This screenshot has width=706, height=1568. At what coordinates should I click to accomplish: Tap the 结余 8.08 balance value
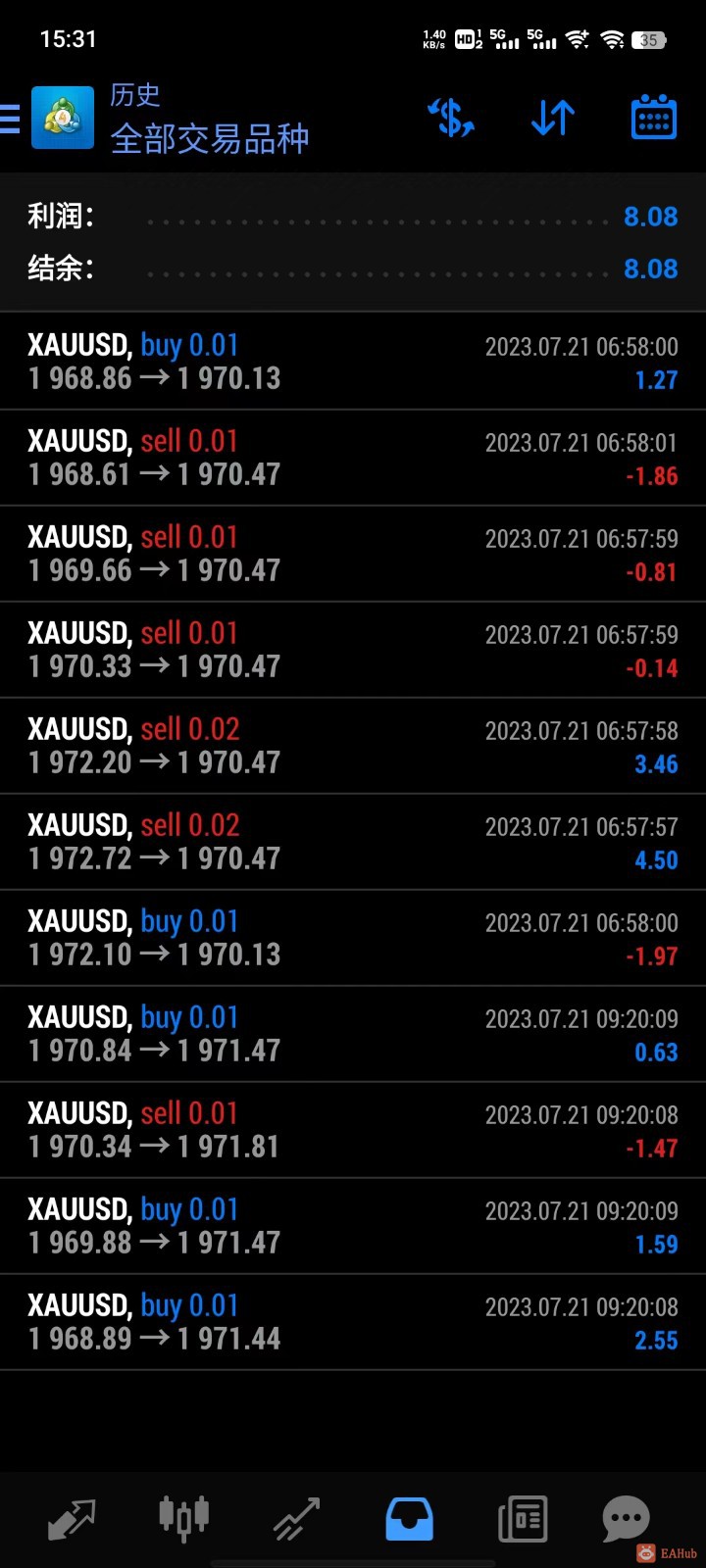pyautogui.click(x=651, y=269)
